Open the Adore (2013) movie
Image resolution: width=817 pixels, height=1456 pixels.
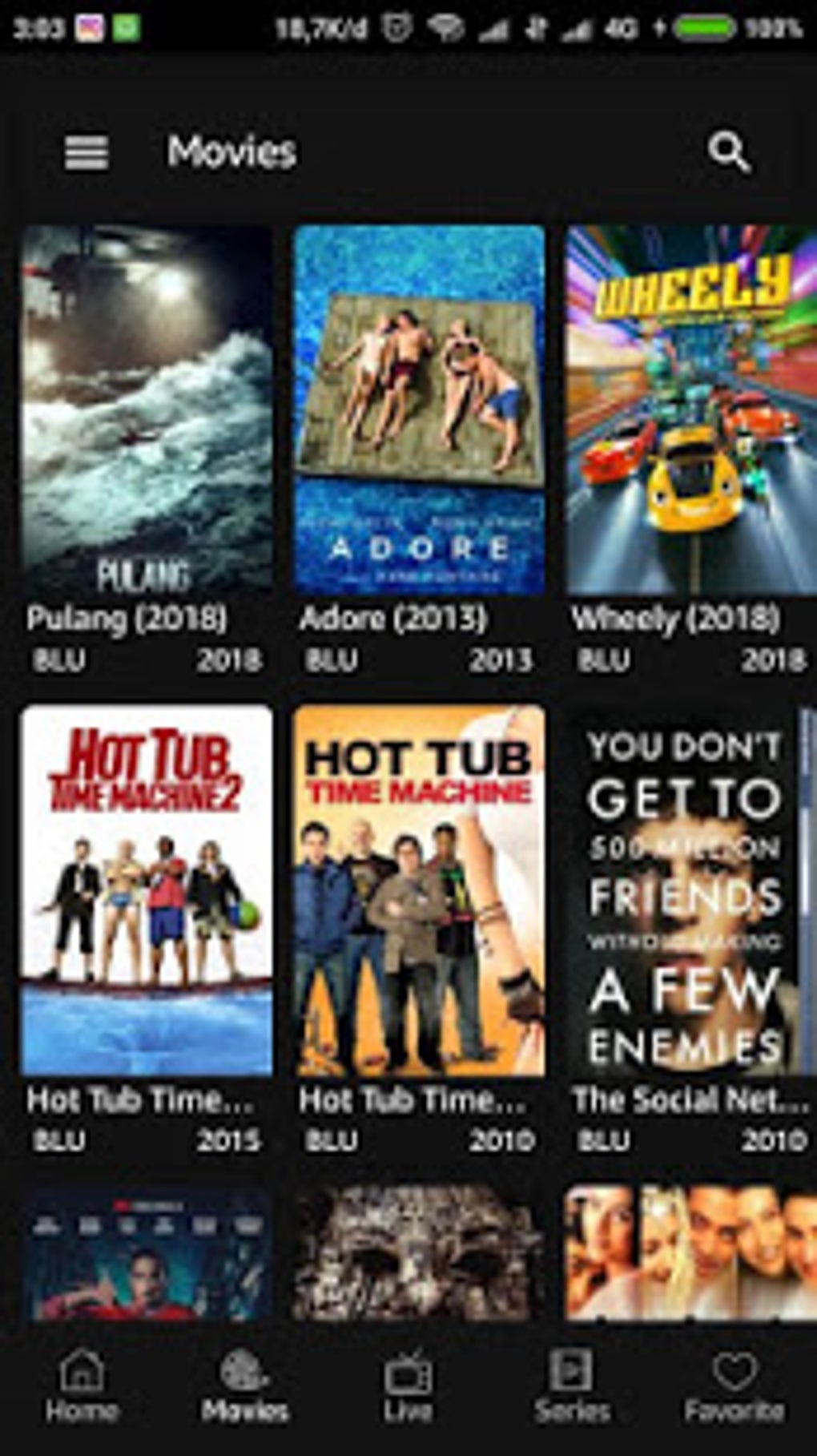419,410
